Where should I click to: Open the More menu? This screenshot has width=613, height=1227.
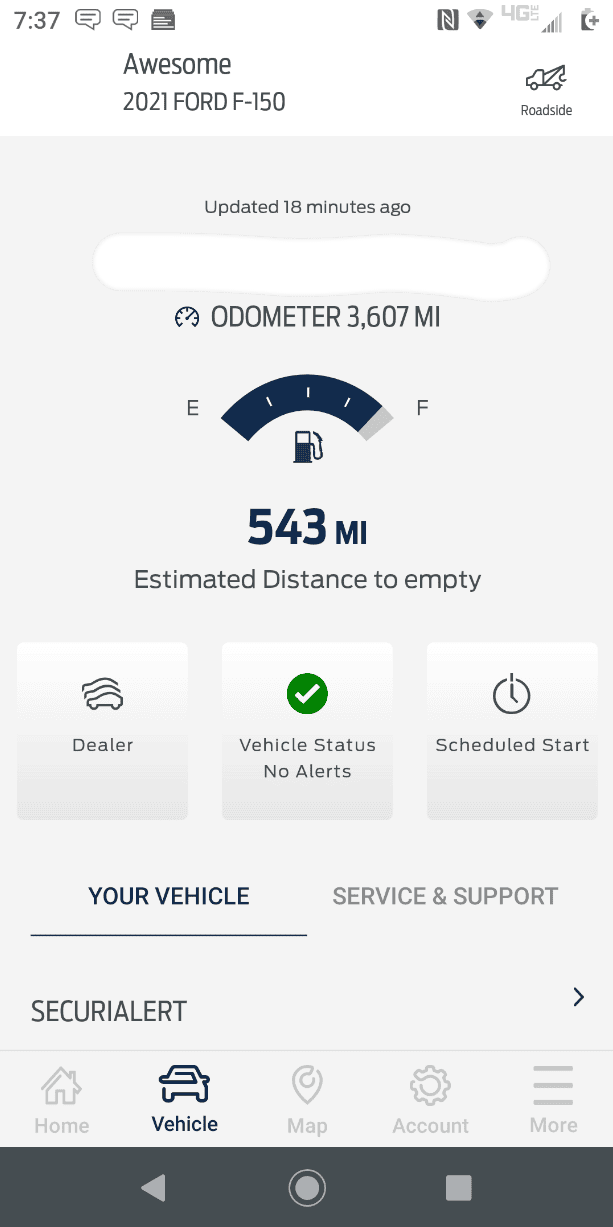(553, 1099)
